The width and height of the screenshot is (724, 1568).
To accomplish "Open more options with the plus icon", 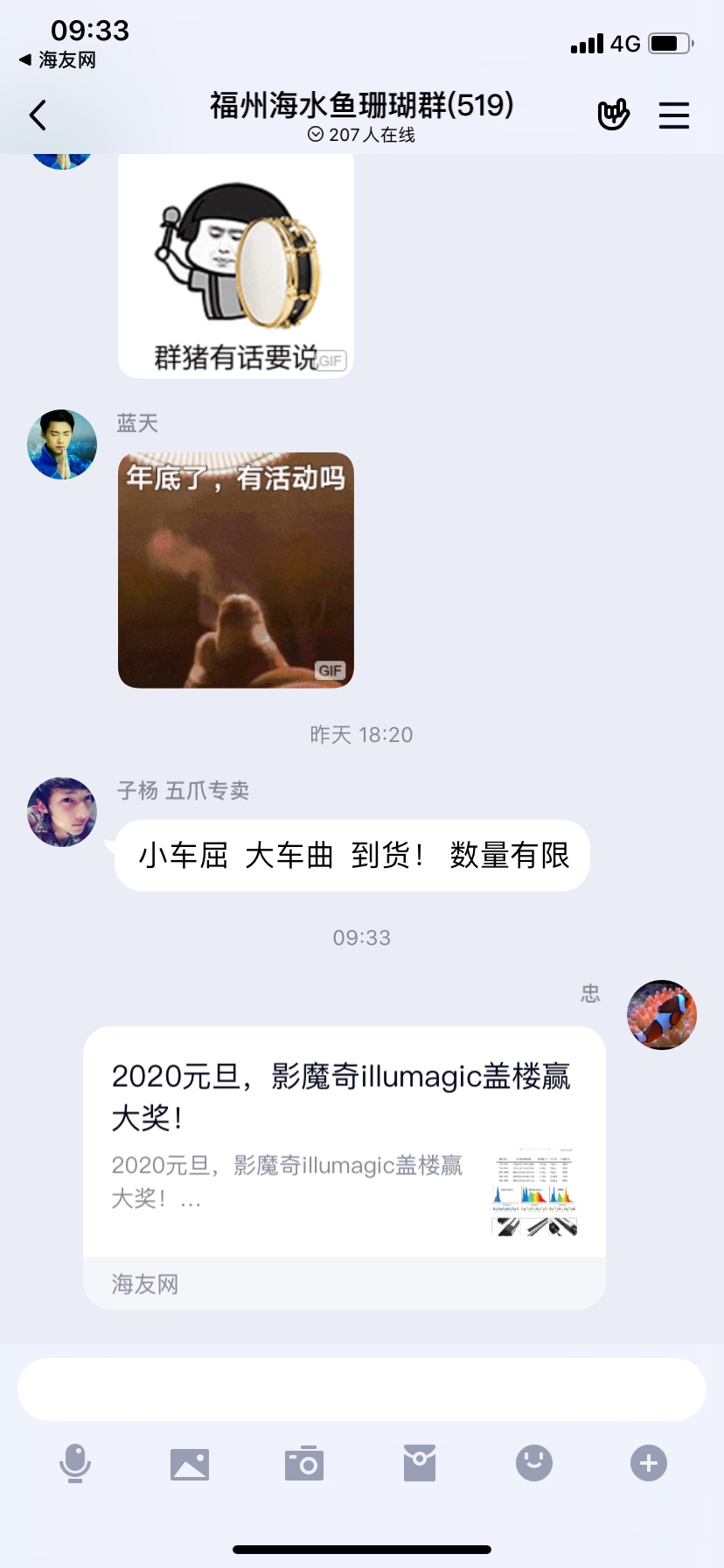I will (x=648, y=1463).
